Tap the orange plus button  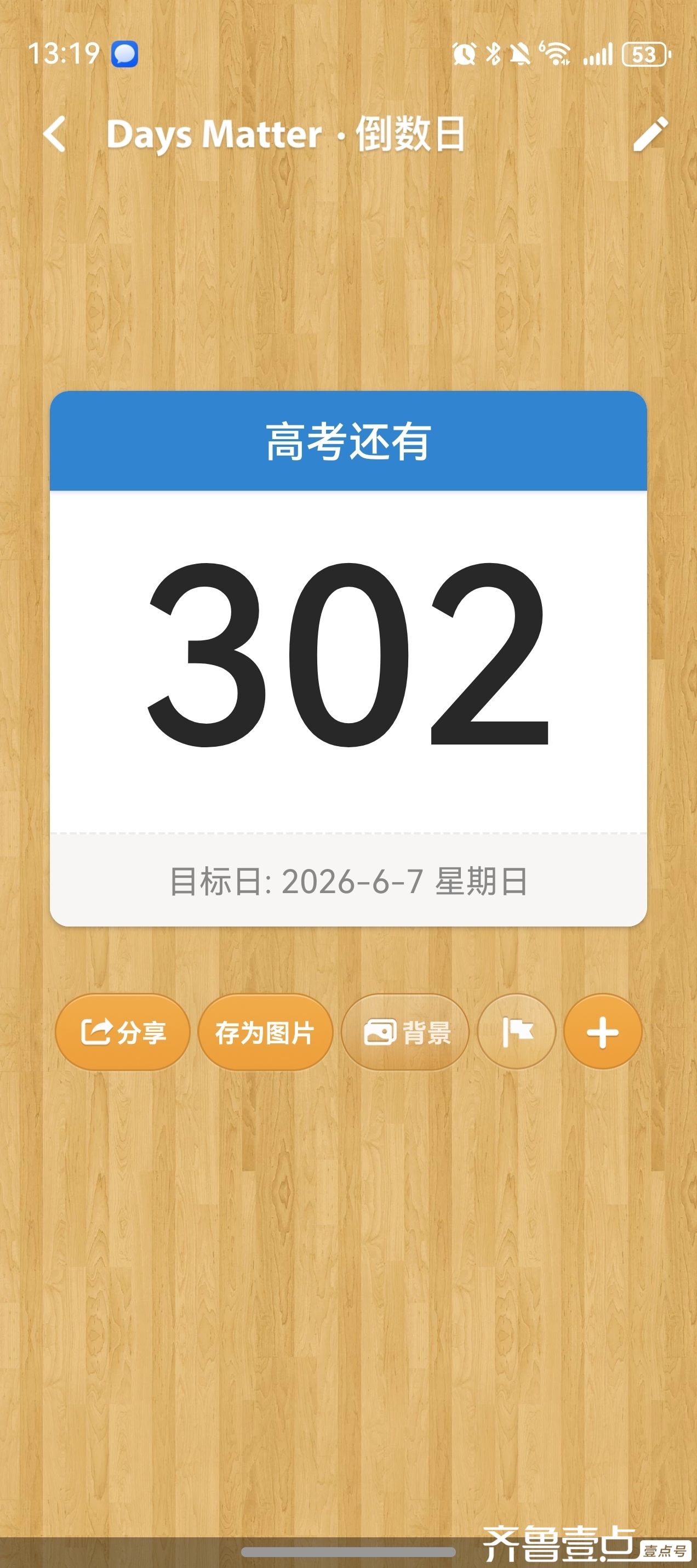(603, 1032)
